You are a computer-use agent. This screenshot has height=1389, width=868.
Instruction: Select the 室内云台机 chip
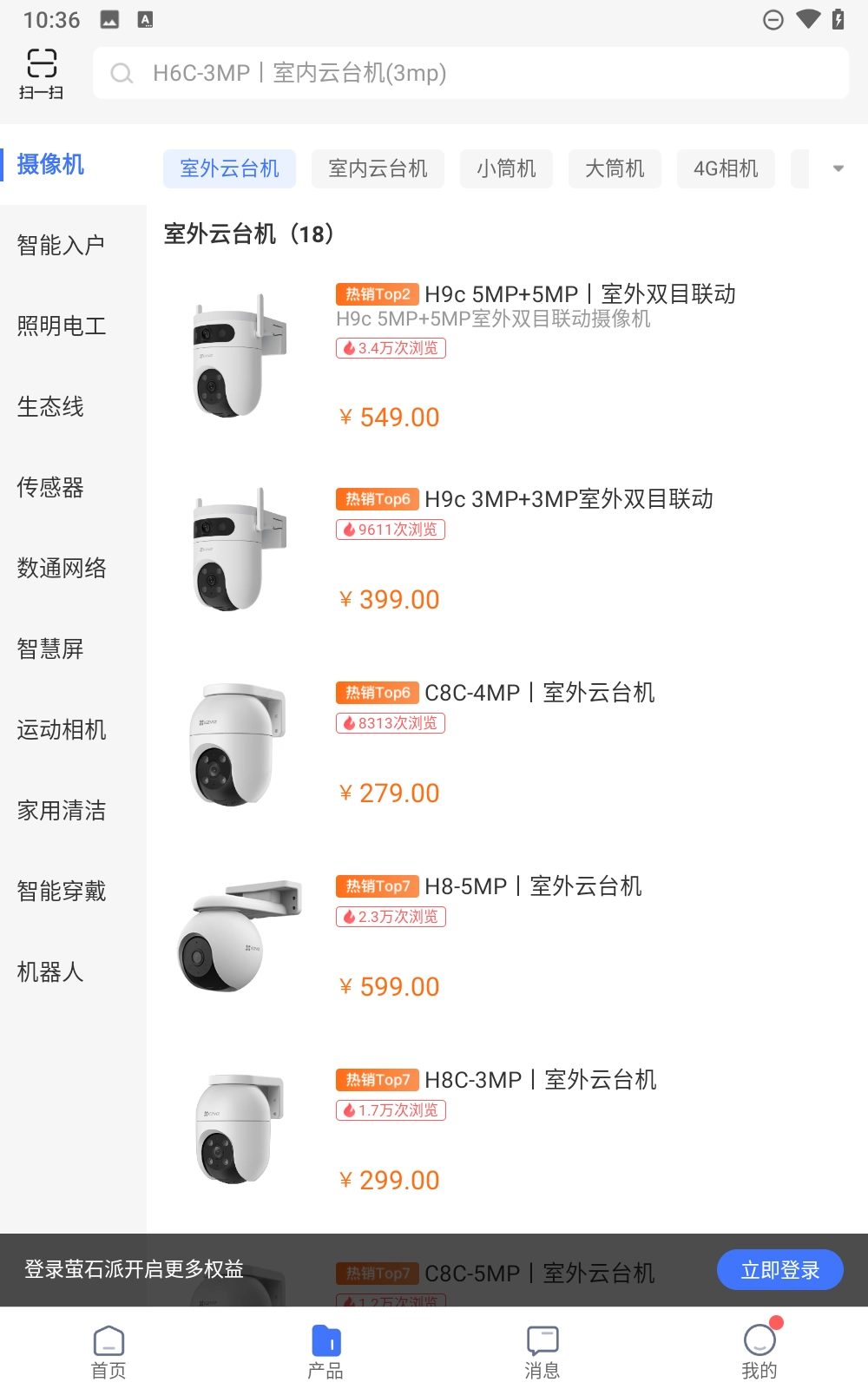378,168
